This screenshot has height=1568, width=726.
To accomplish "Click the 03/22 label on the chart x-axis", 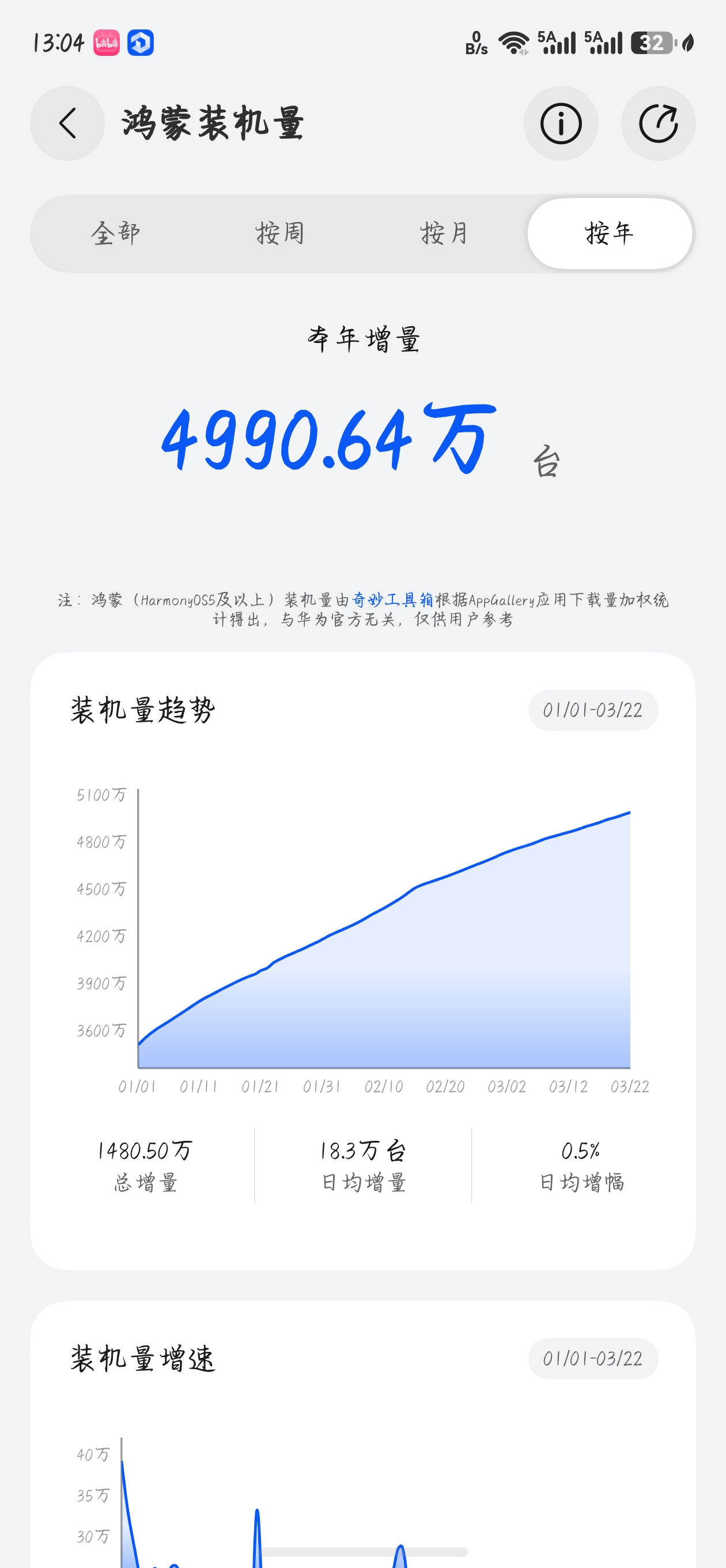I will pyautogui.click(x=630, y=1087).
